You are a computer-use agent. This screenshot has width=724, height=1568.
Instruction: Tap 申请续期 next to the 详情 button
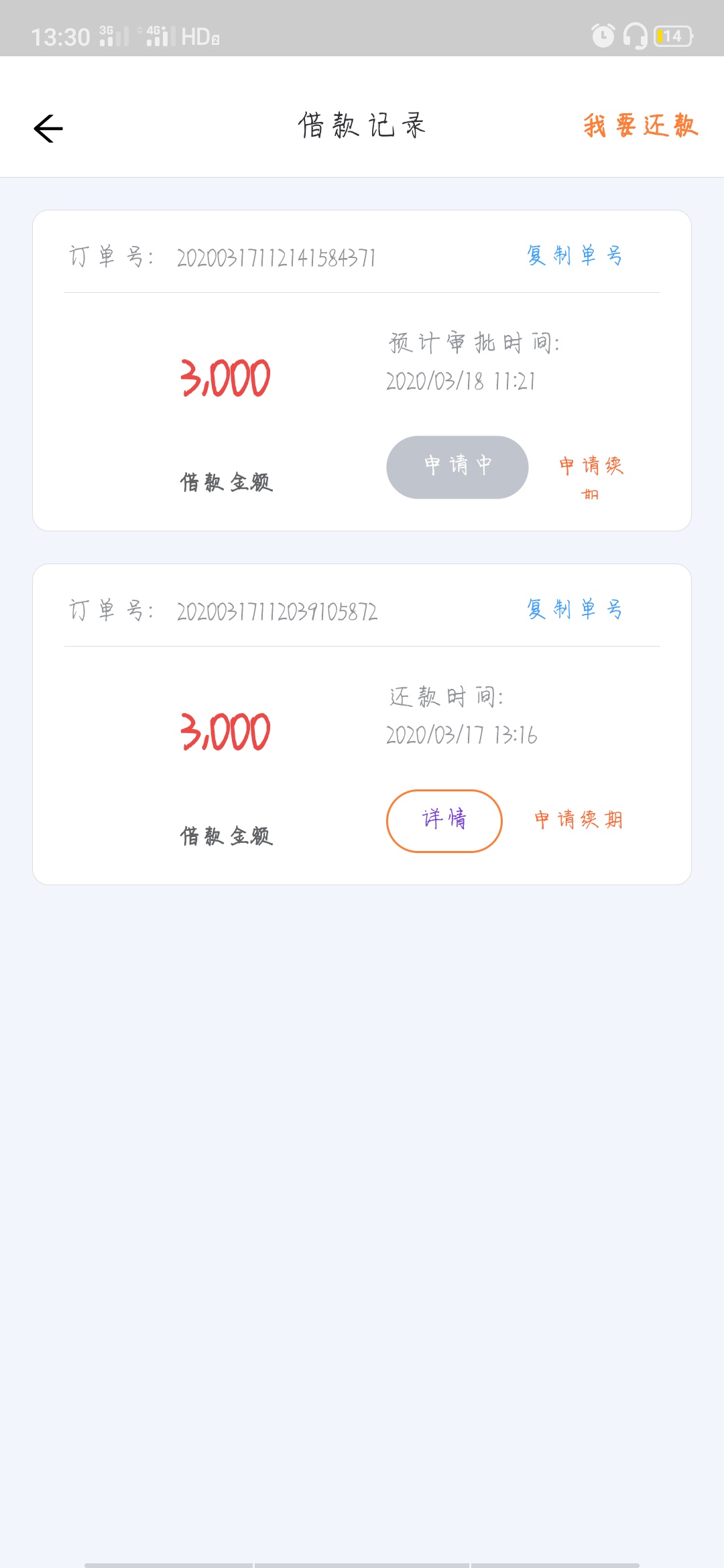(579, 820)
